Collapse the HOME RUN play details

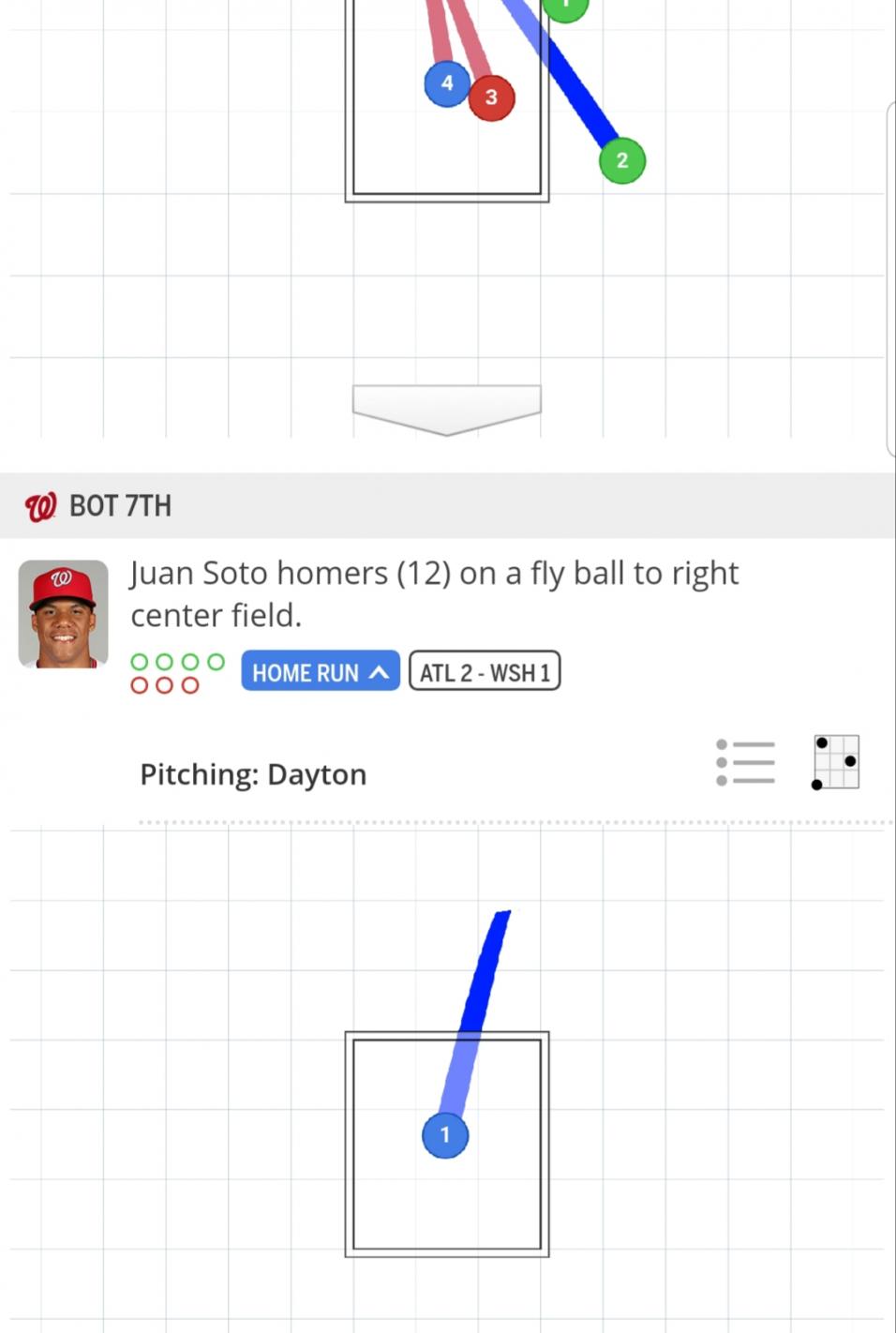(321, 671)
